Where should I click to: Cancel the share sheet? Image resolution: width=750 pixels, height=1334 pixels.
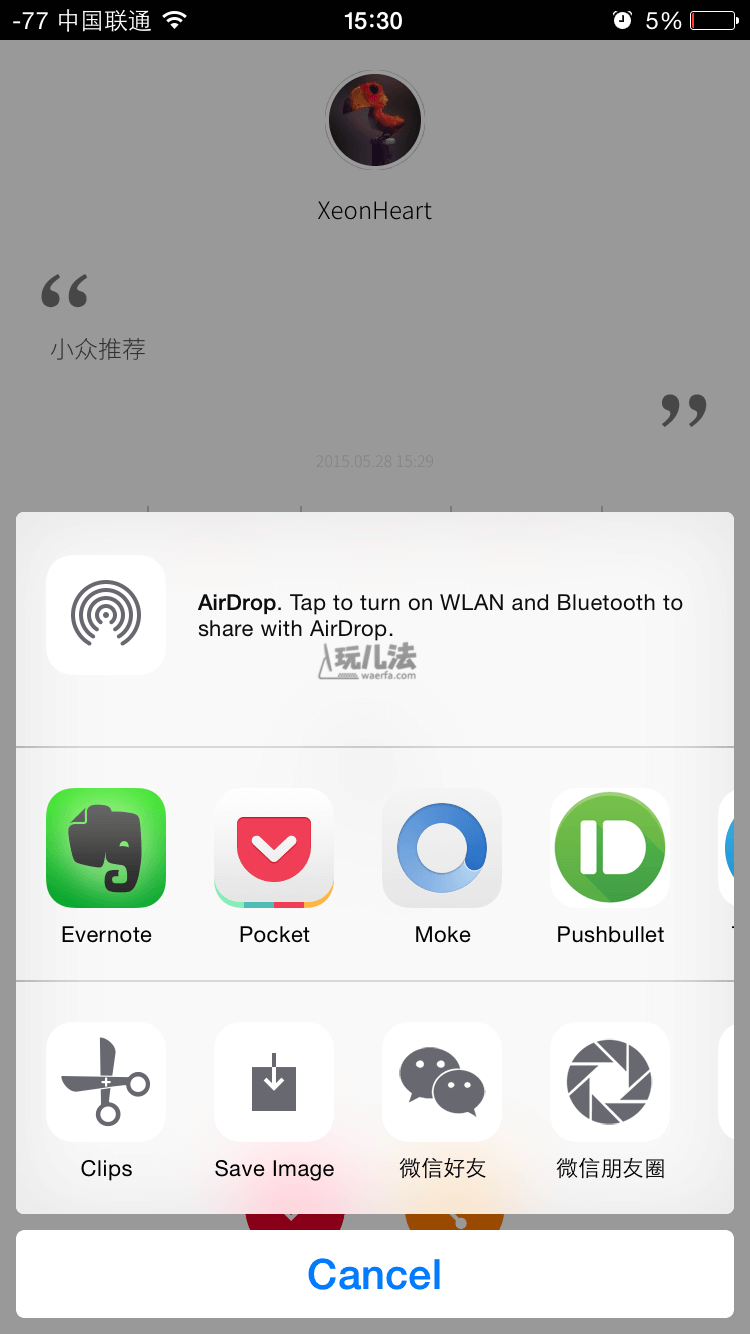[375, 1274]
